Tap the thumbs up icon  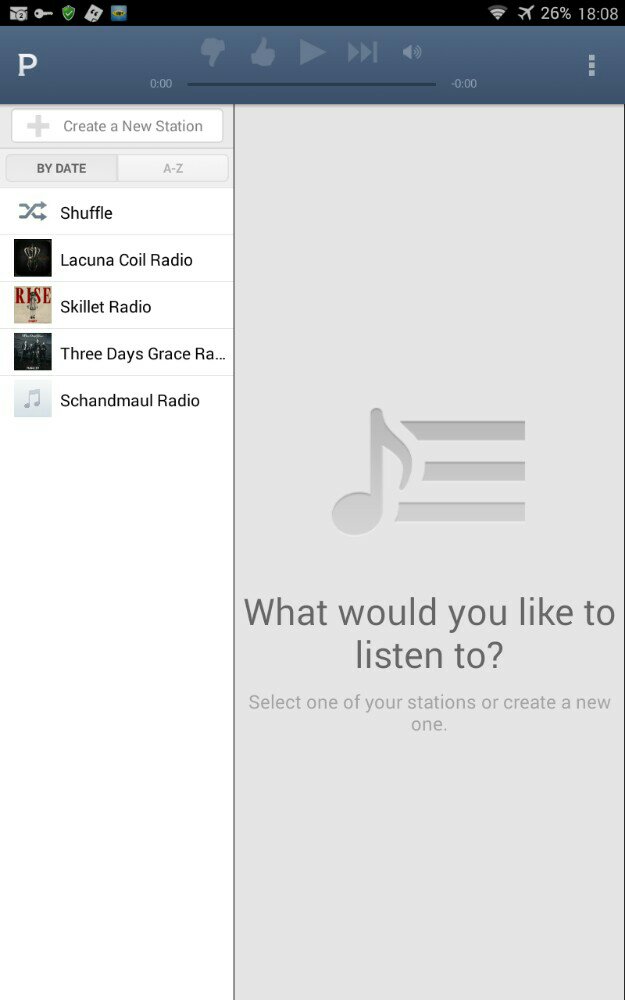(x=263, y=52)
